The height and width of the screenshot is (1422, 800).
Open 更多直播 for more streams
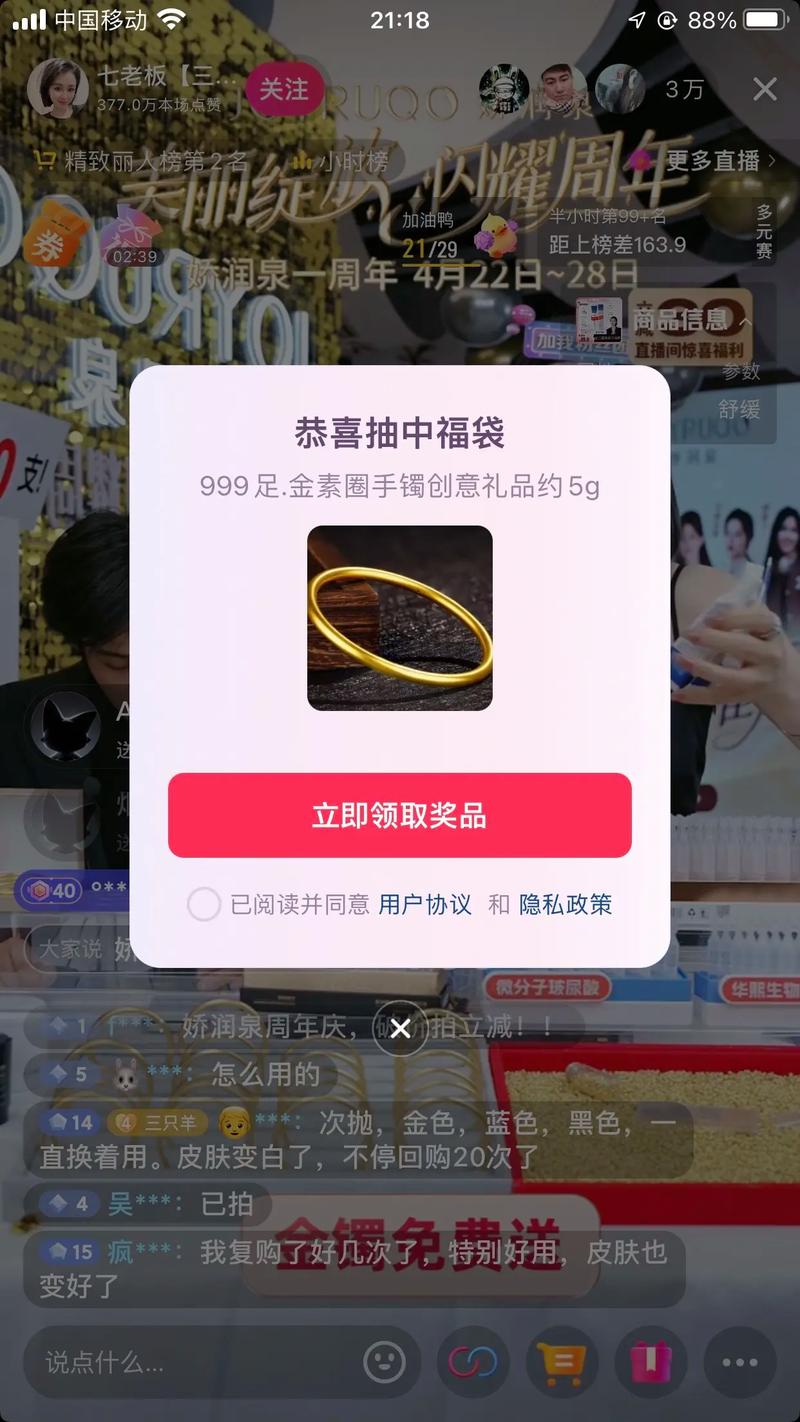point(720,160)
